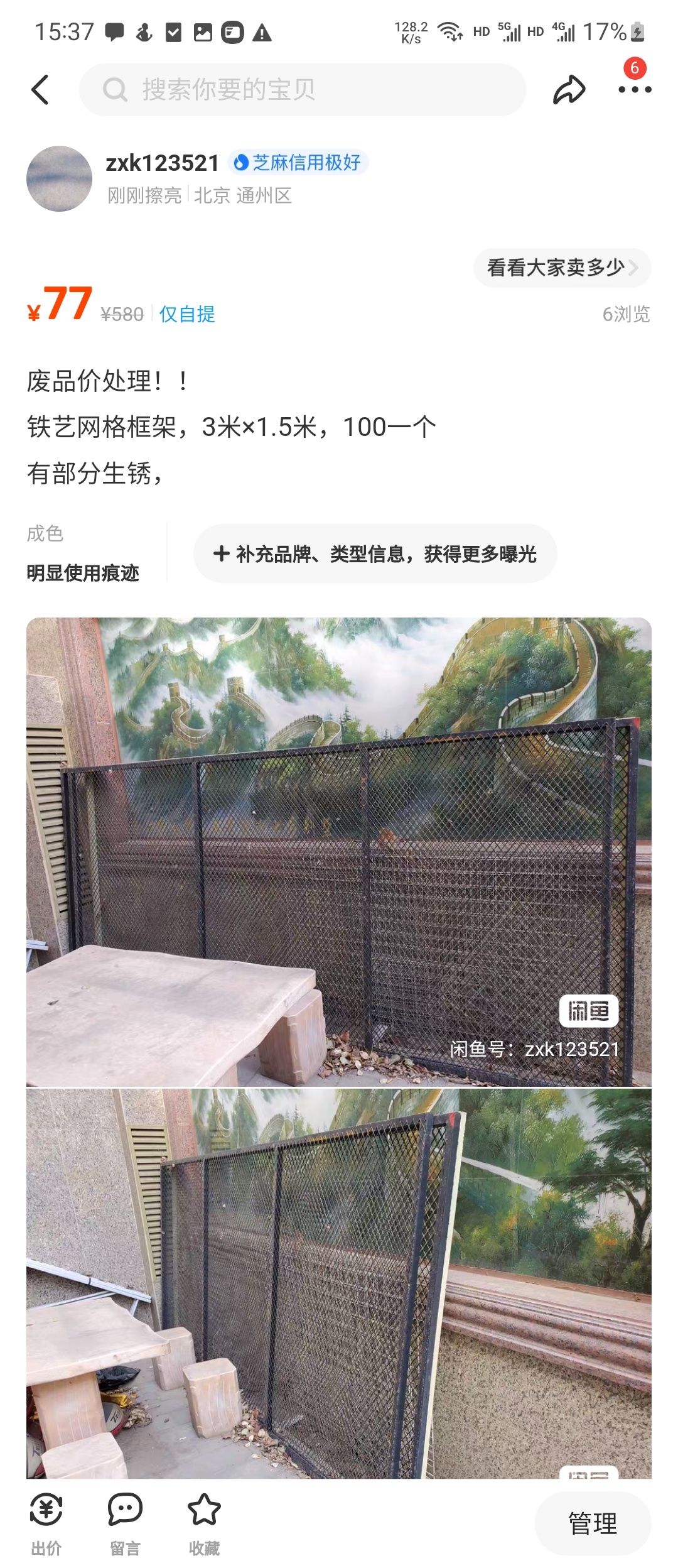
Task: Add this item to 收藏 favorites
Action: (204, 1523)
